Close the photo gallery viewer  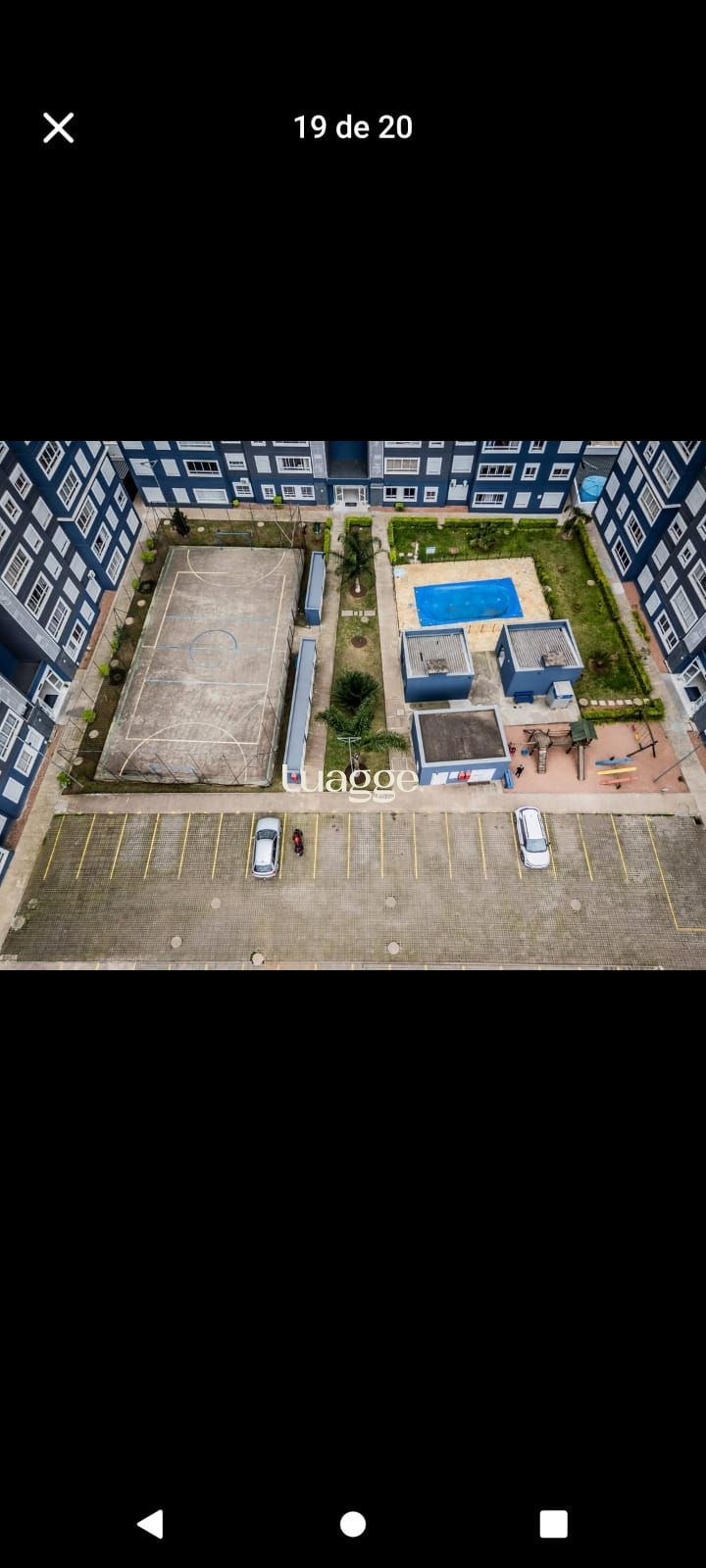coord(58,127)
